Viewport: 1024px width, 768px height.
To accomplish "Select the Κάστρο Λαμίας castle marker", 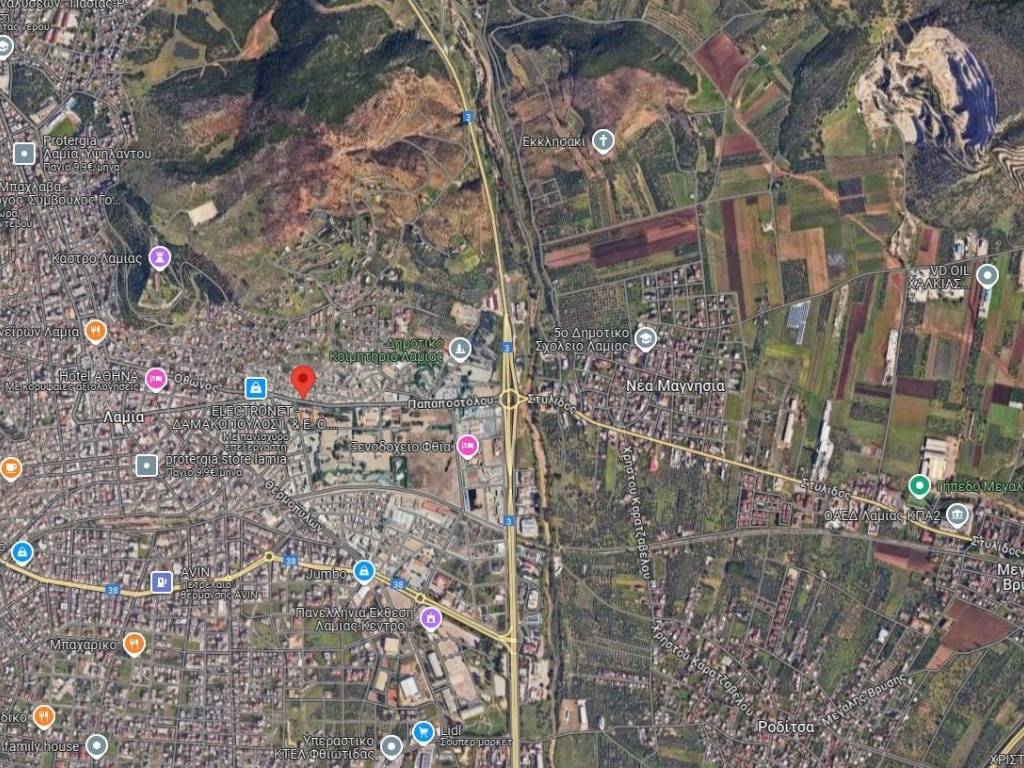I will point(158,258).
